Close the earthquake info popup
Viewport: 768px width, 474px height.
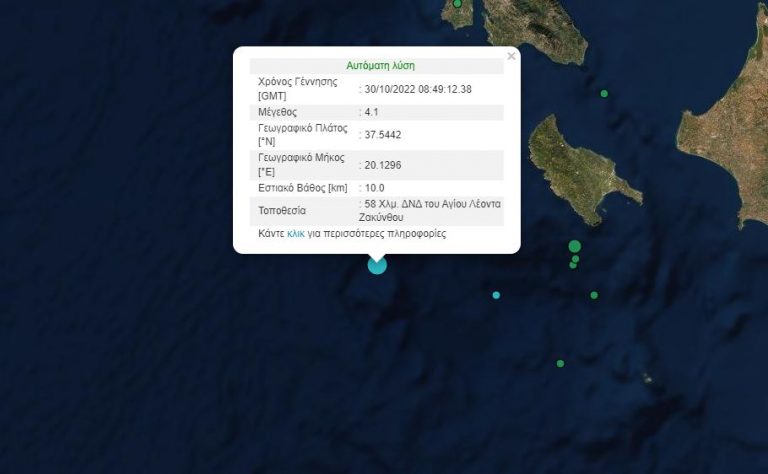[x=511, y=57]
